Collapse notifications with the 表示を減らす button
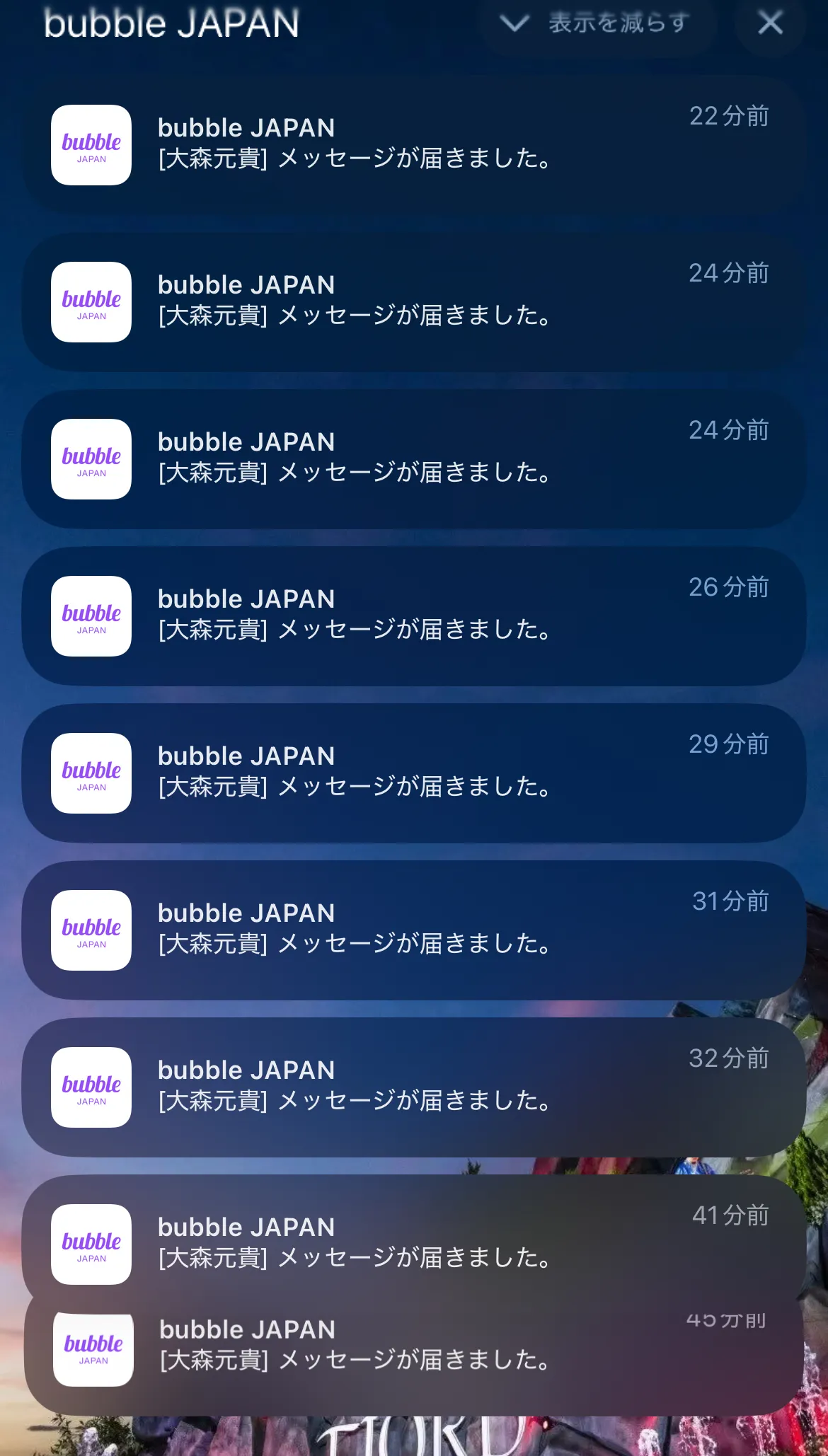This screenshot has width=828, height=1456. (597, 23)
